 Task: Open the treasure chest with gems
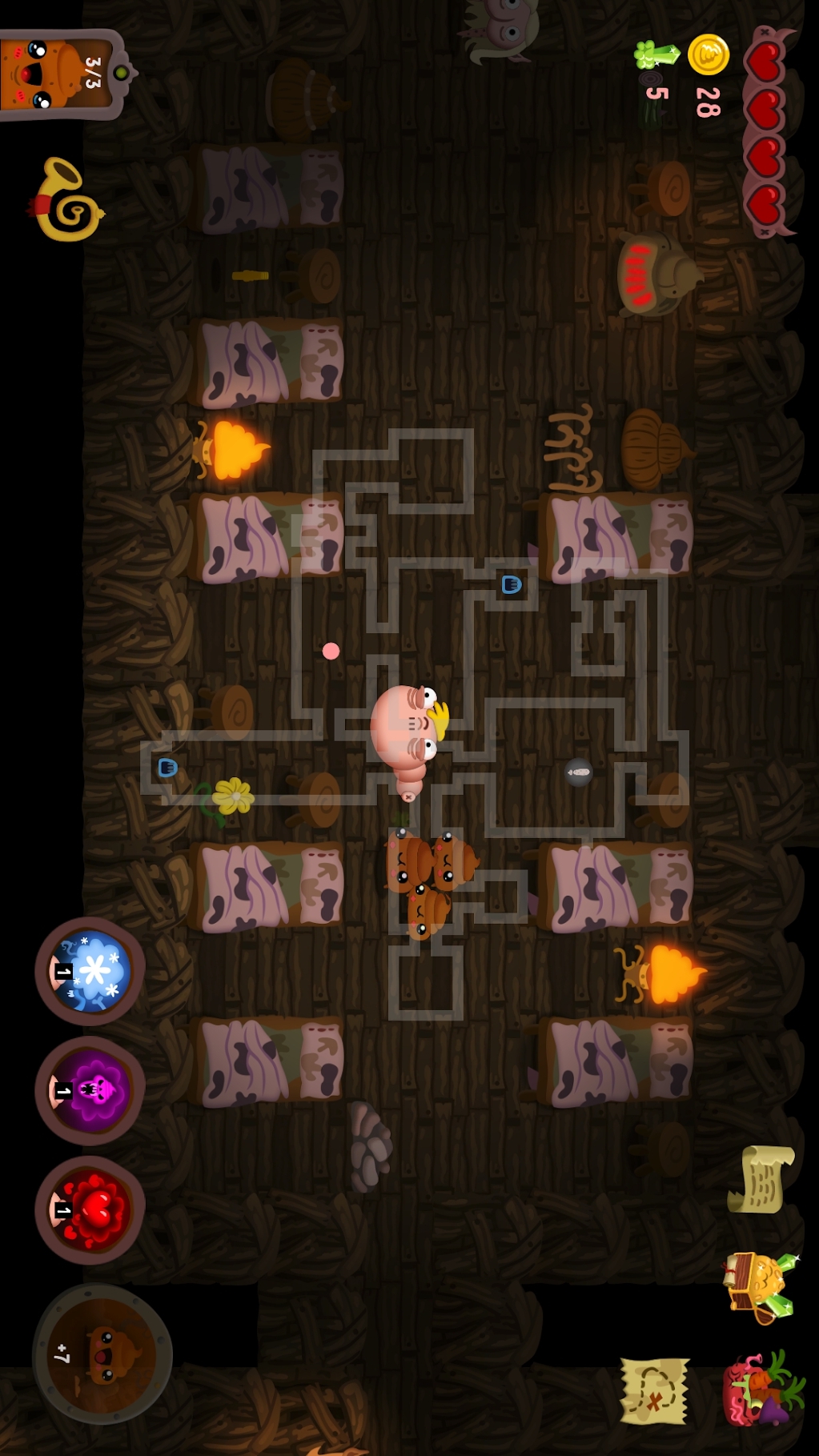[x=758, y=1286]
